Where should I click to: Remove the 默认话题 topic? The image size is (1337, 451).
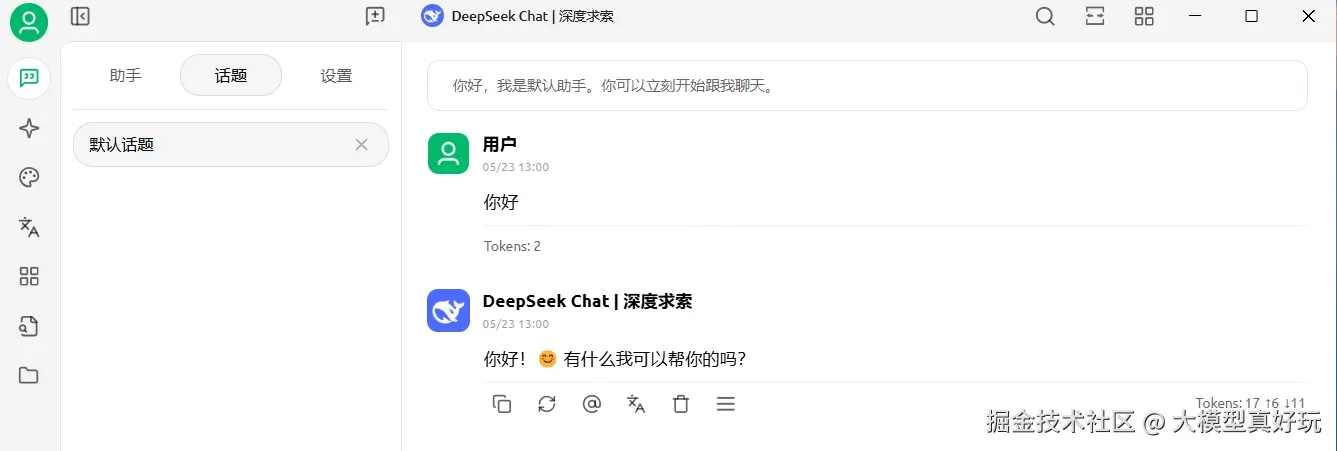(362, 145)
